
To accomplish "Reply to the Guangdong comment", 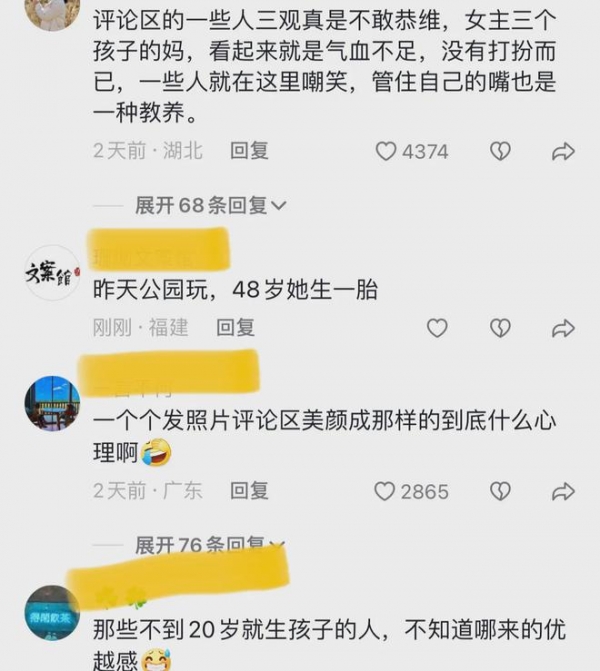I will point(249,491).
